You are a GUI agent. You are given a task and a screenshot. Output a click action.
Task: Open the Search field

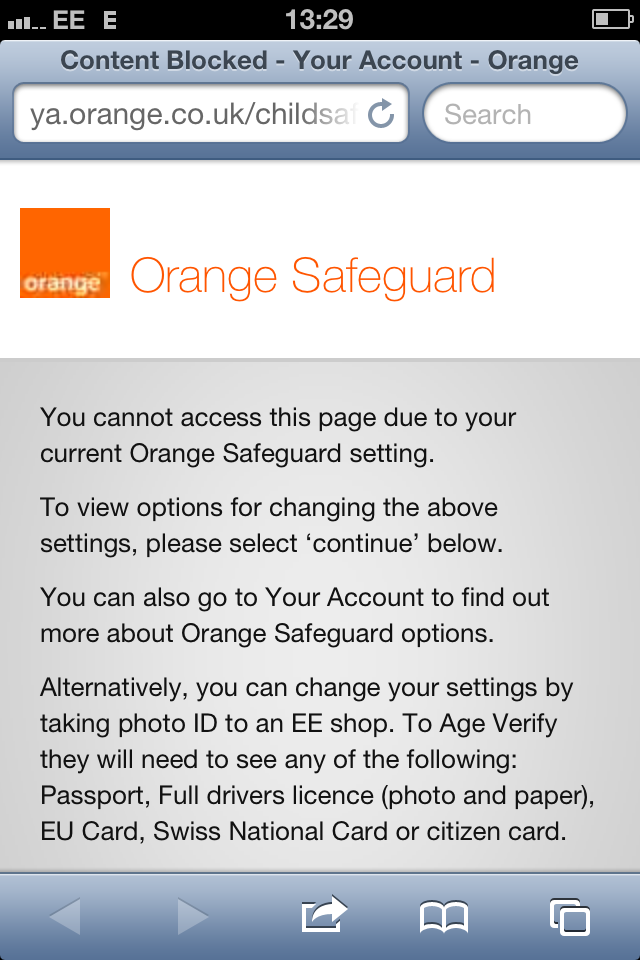[x=525, y=114]
